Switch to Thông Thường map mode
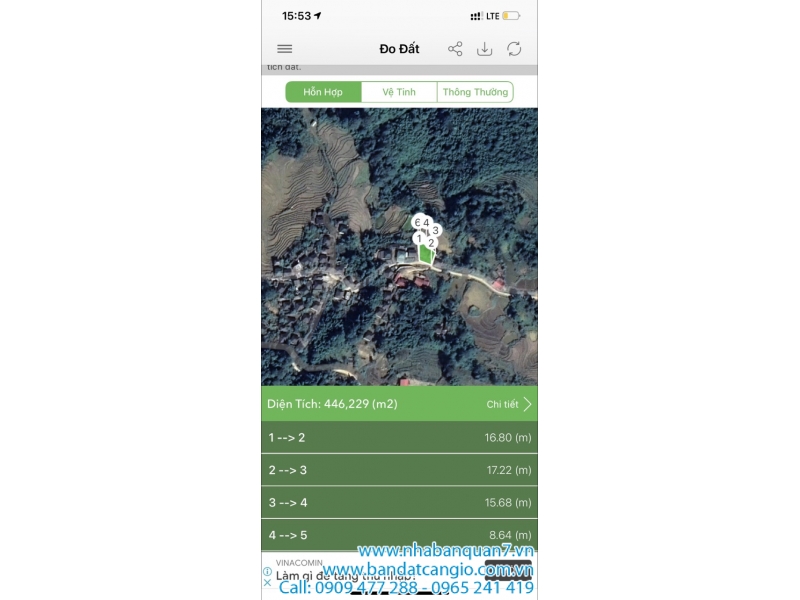 475,92
